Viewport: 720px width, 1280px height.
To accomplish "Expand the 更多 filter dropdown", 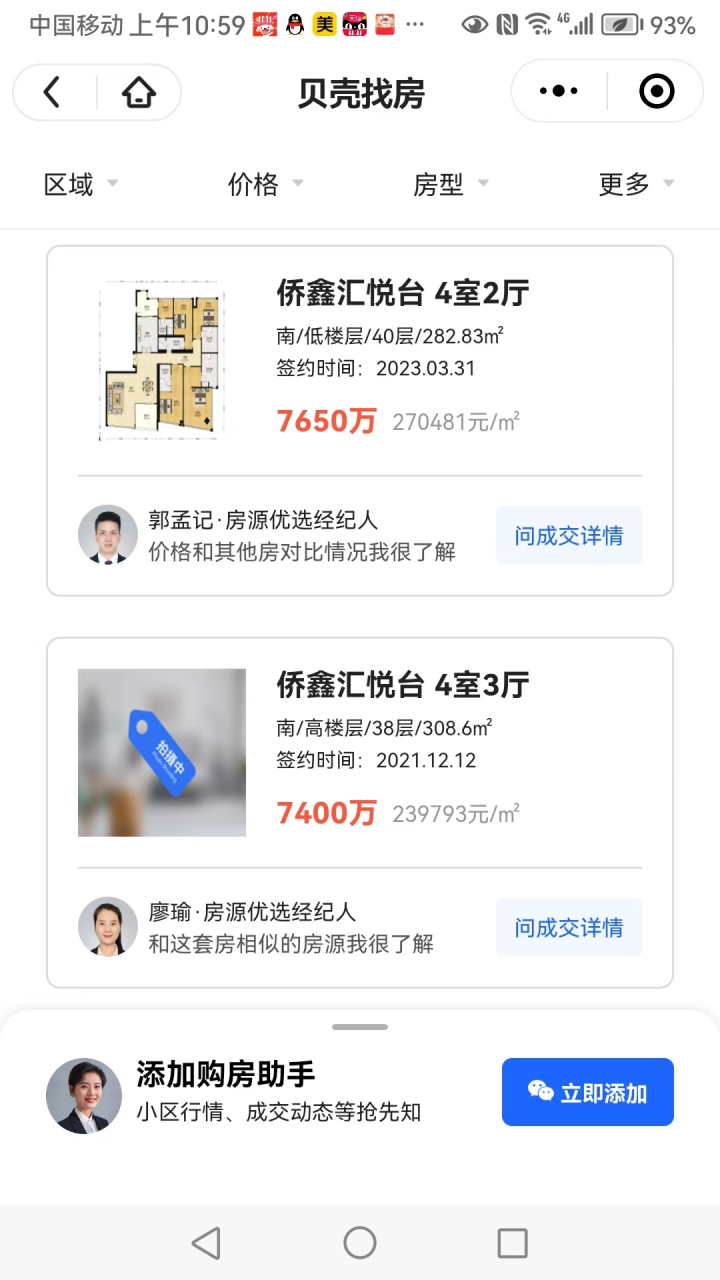I will click(636, 184).
